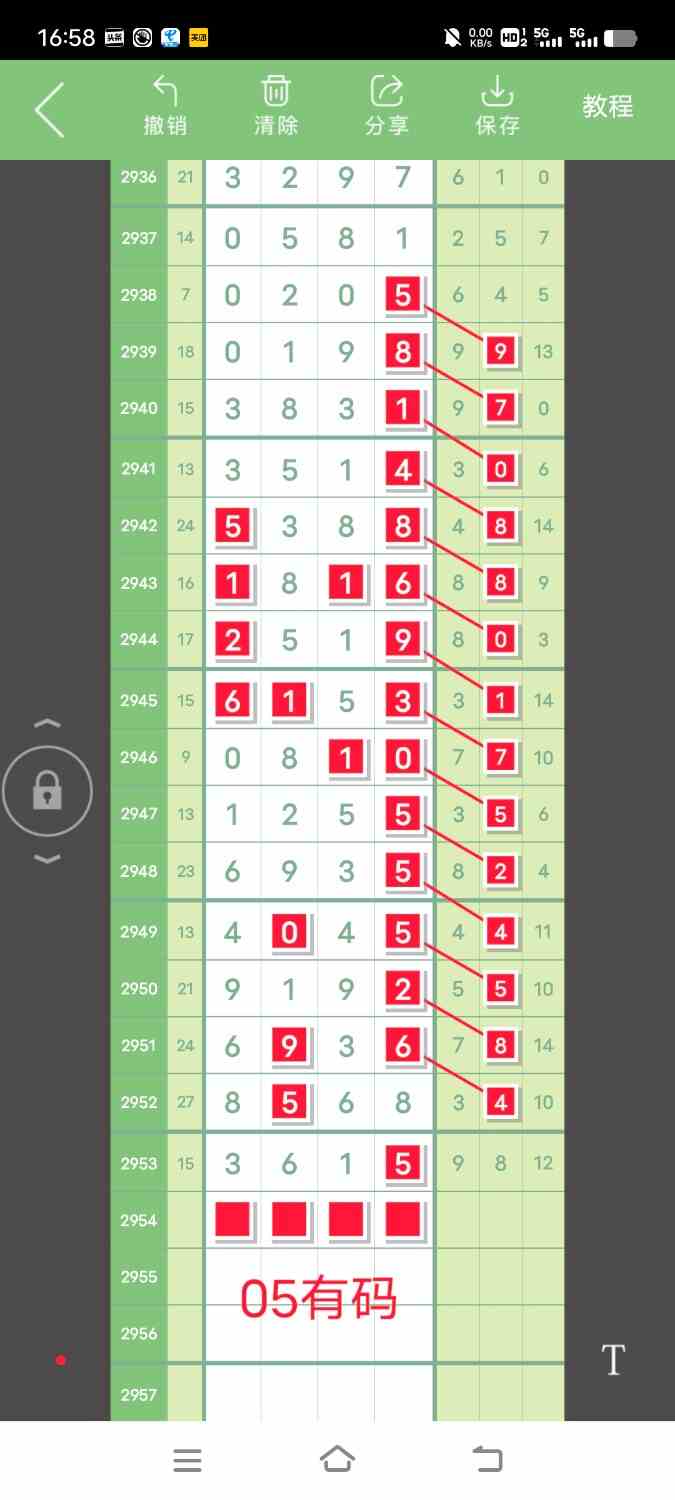Share the chart via 分享
This screenshot has height=1500, width=675.
point(386,106)
